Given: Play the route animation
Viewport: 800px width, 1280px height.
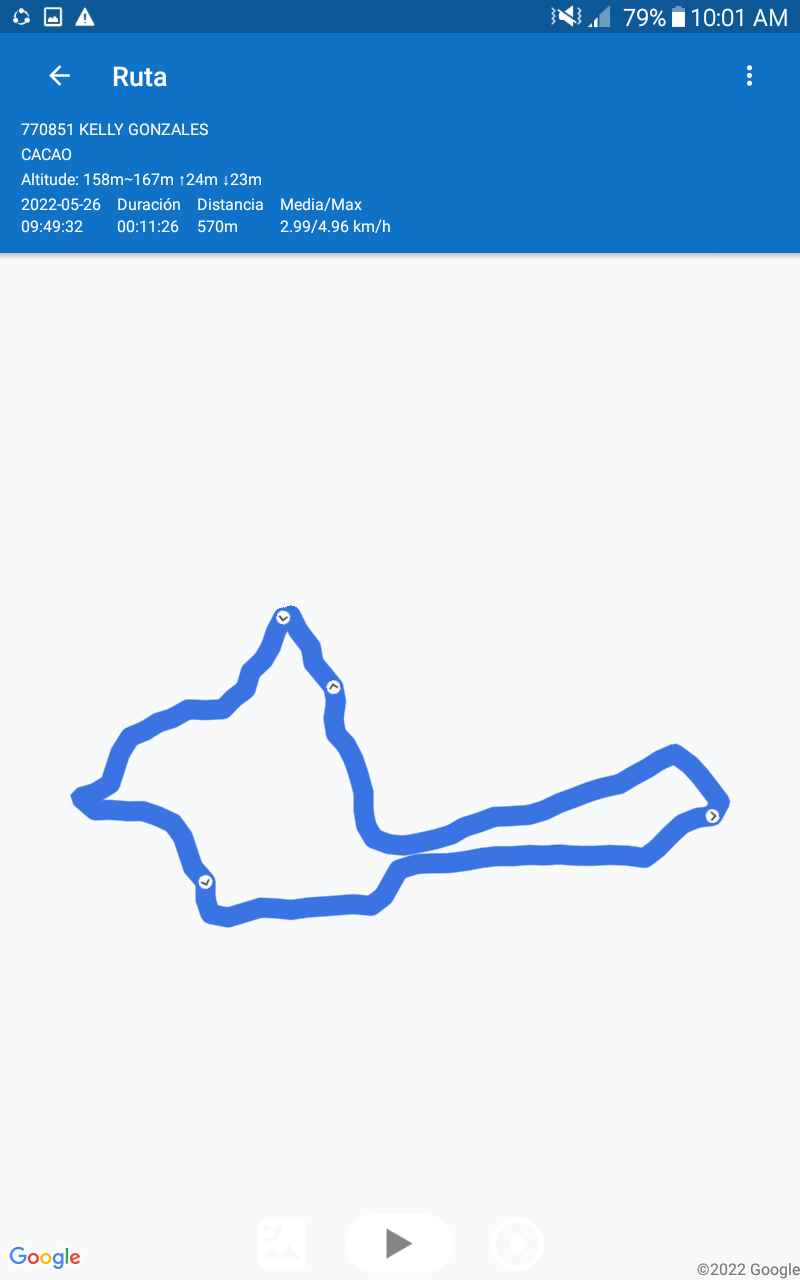Looking at the screenshot, I should click(399, 1243).
